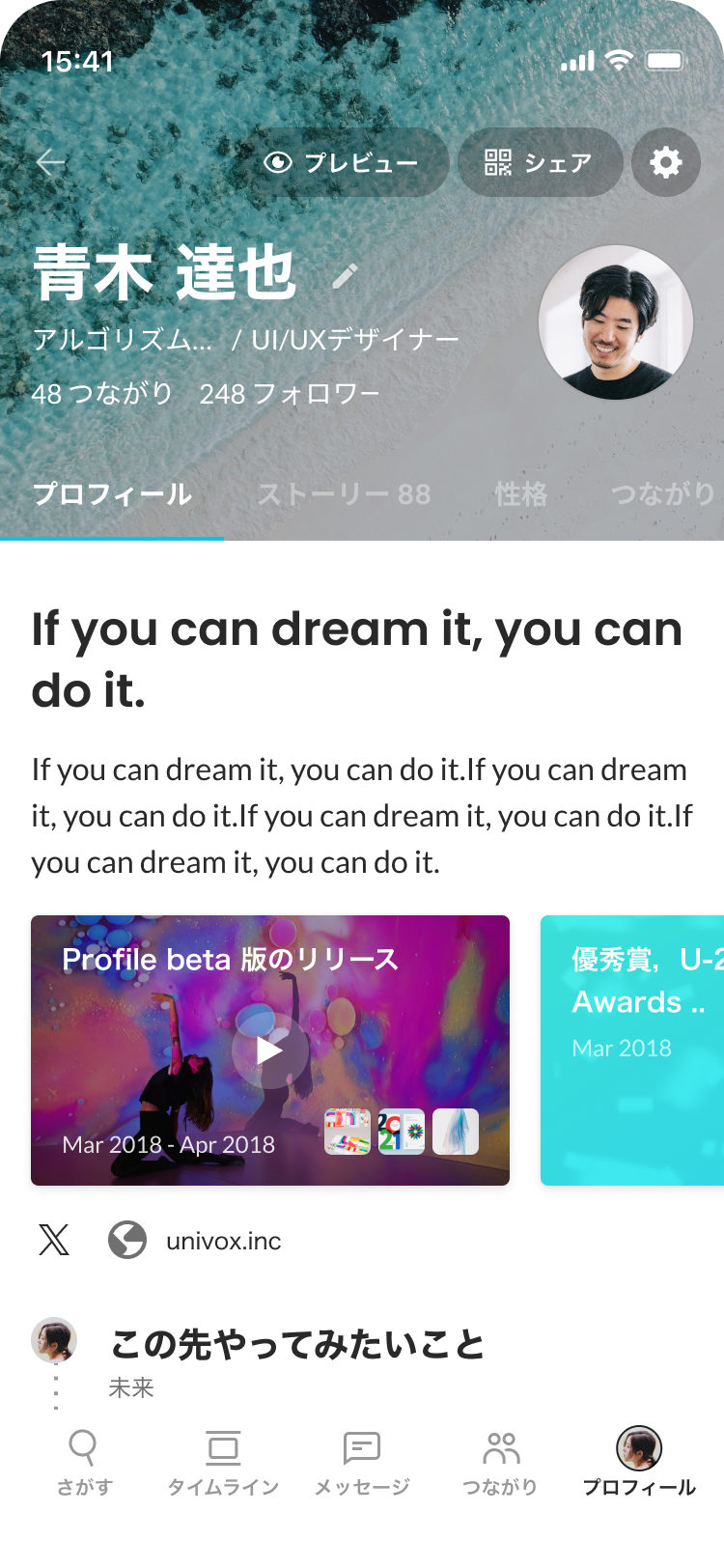Switch to the ストーリー 88 tab

tap(344, 494)
